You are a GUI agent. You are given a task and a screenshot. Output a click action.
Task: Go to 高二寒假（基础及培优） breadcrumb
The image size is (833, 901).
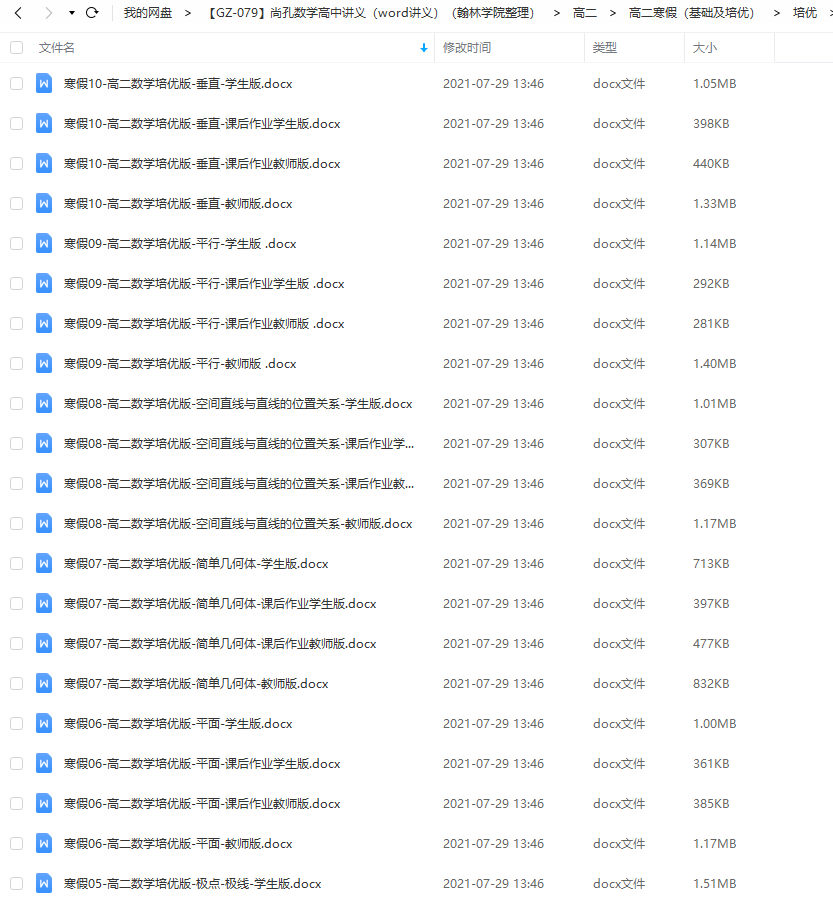pyautogui.click(x=690, y=13)
